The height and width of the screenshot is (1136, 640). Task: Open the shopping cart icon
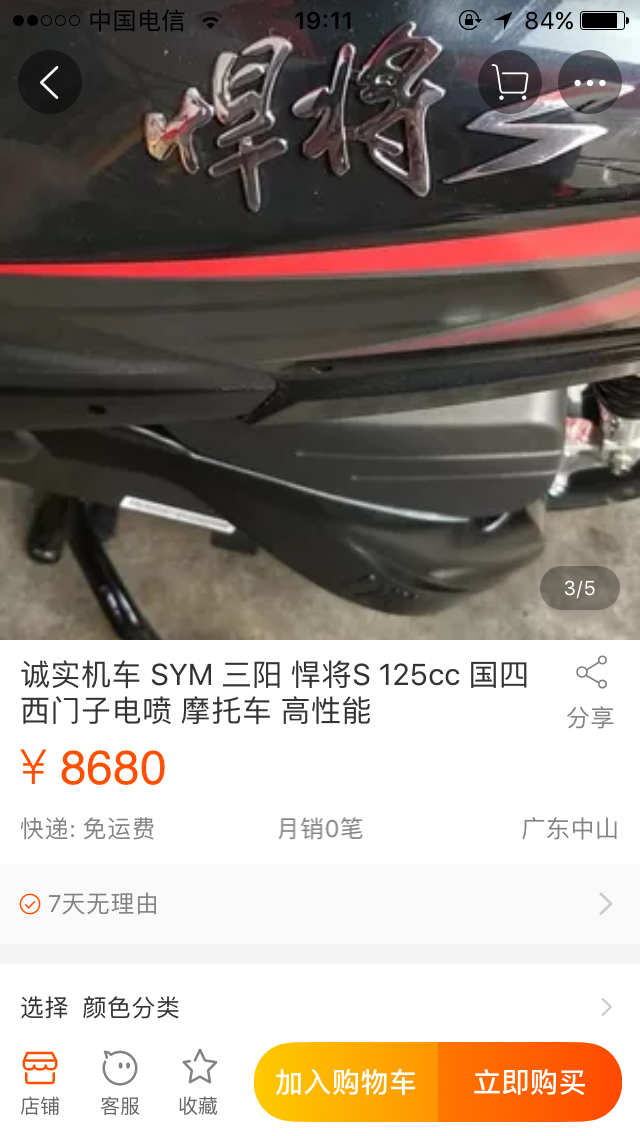[510, 82]
